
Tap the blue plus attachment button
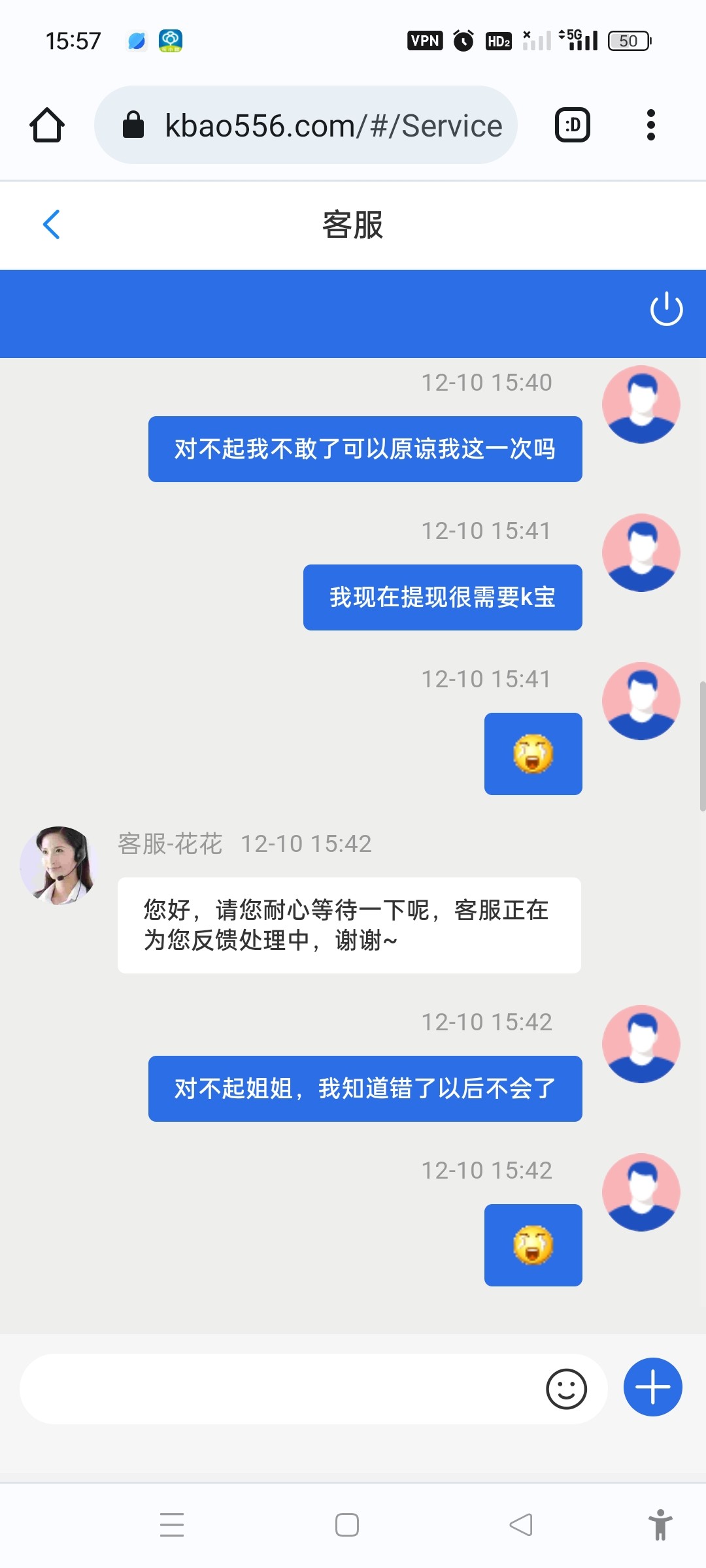pos(652,1387)
